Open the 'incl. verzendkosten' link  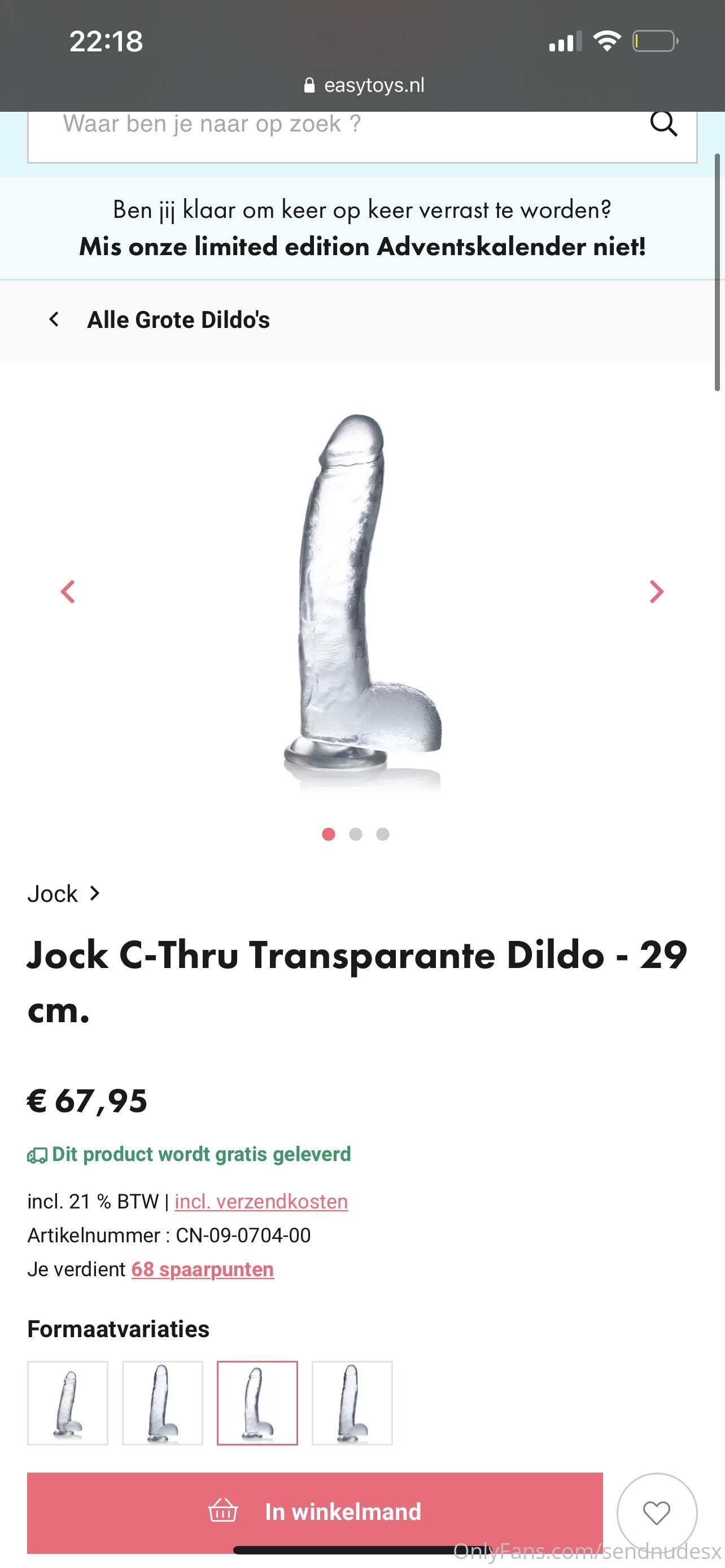point(261,1201)
